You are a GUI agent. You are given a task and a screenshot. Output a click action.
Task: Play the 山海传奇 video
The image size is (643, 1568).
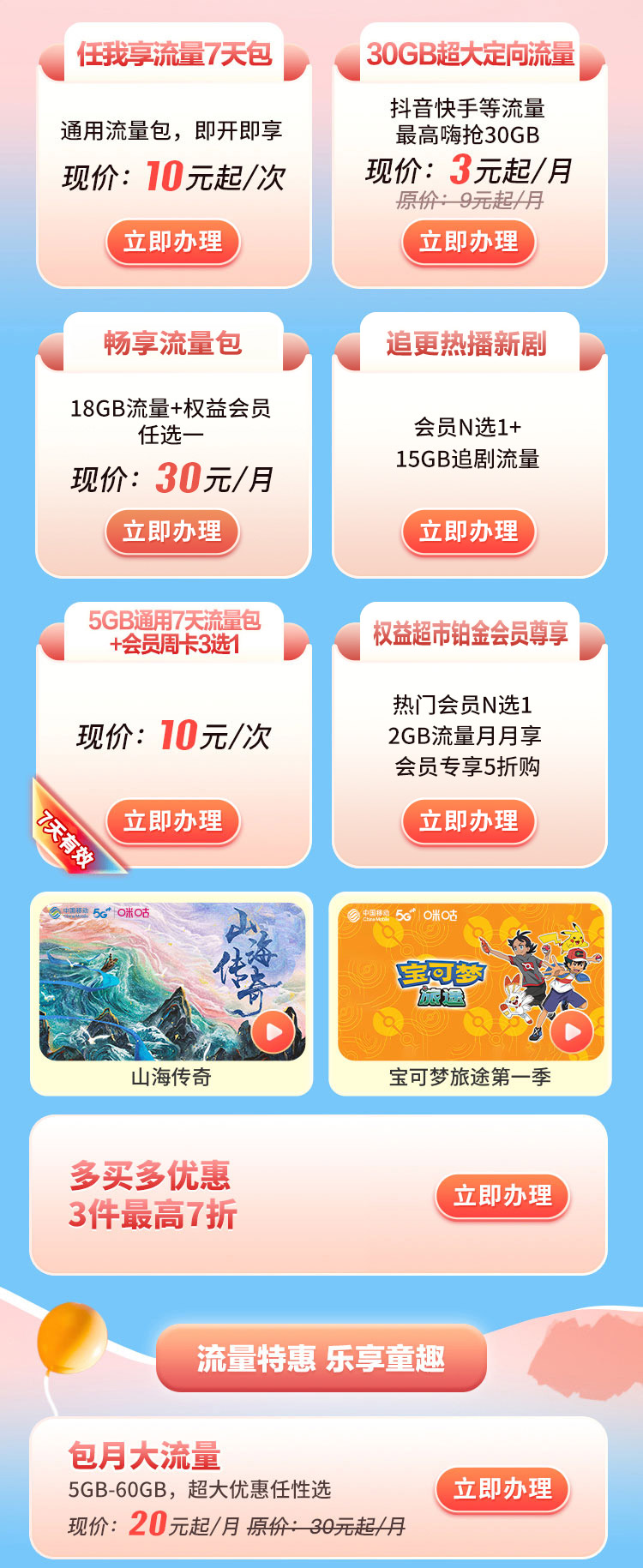point(273,1030)
